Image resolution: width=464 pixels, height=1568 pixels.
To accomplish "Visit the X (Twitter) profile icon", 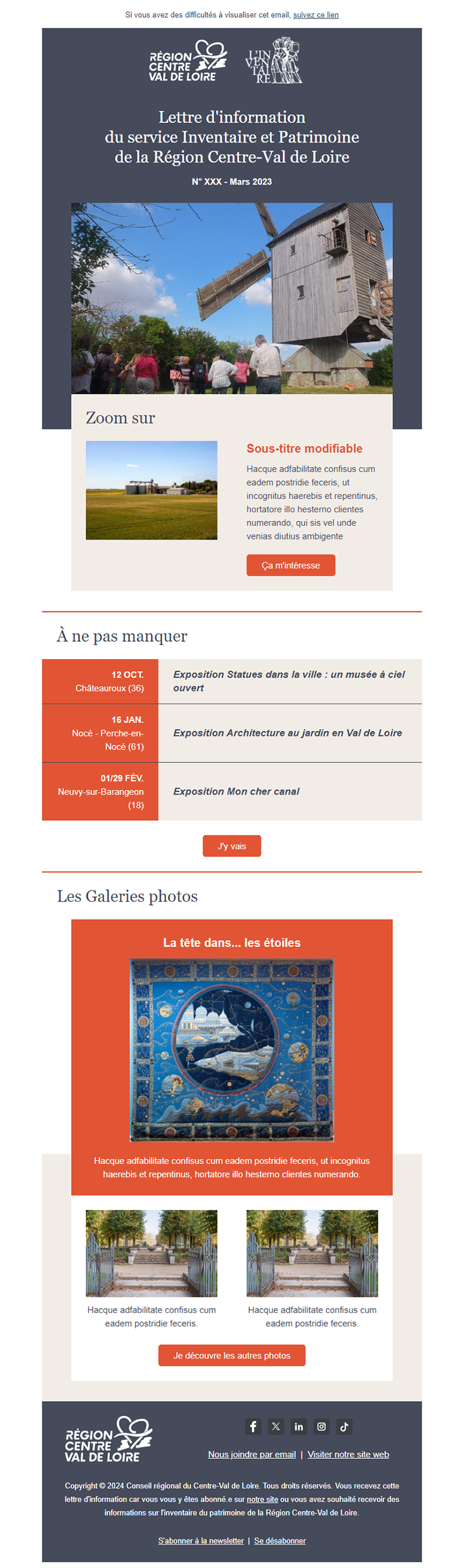I will point(276,1426).
